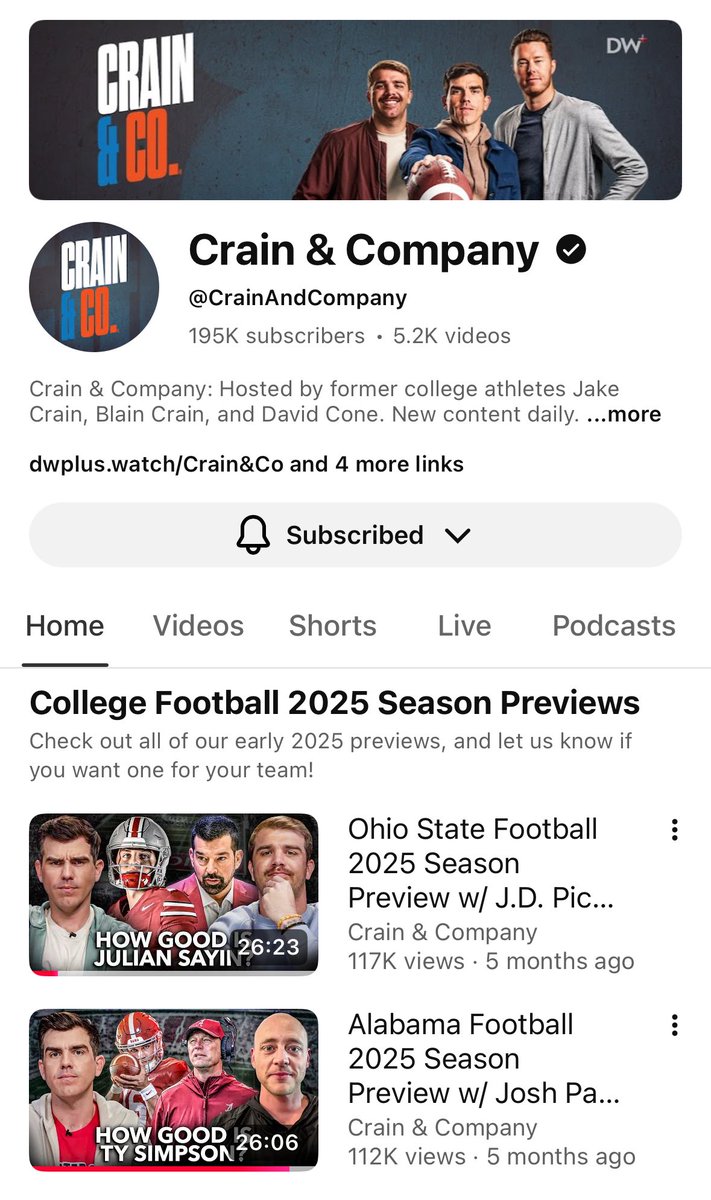The height and width of the screenshot is (1200, 711).
Task: Expand the channel description with more
Action: point(625,414)
